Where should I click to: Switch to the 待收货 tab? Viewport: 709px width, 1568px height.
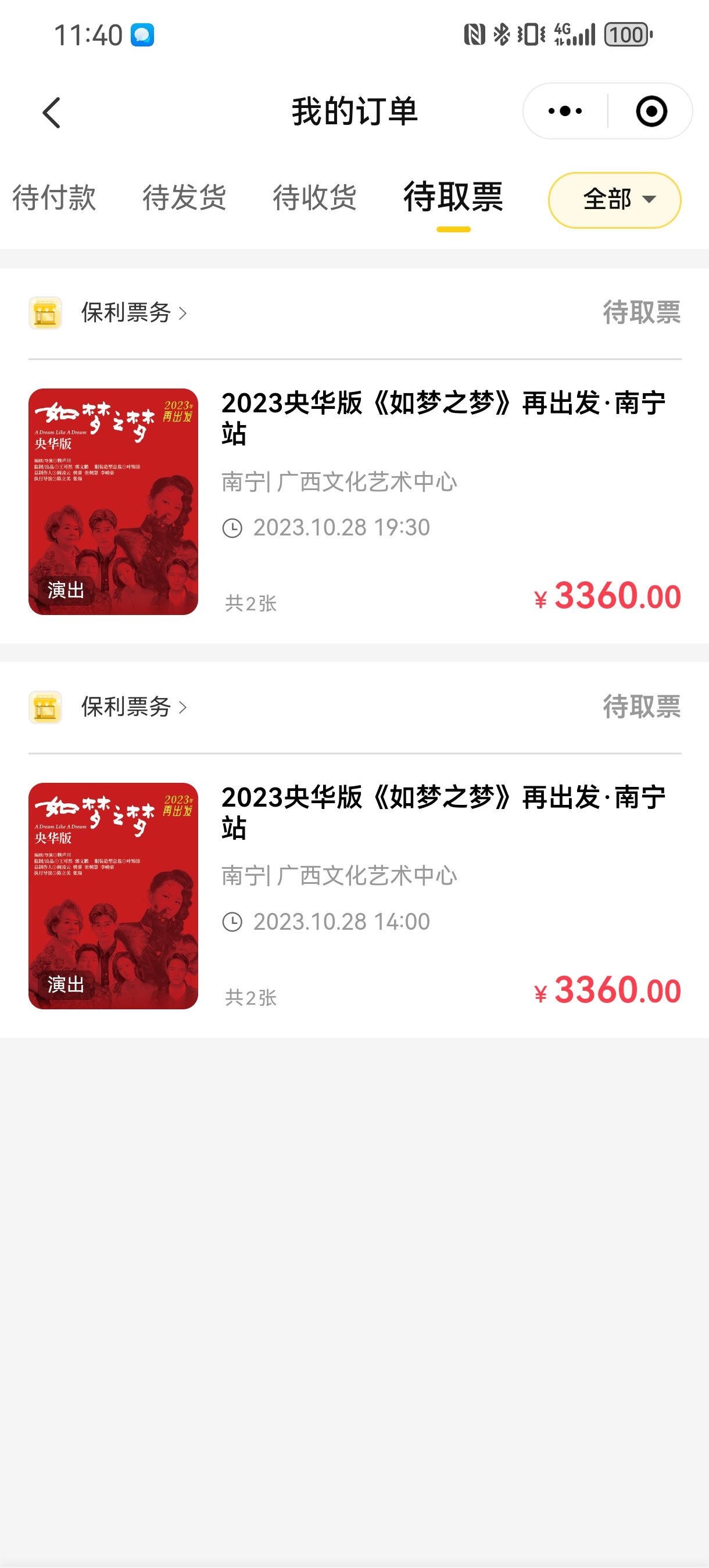314,198
